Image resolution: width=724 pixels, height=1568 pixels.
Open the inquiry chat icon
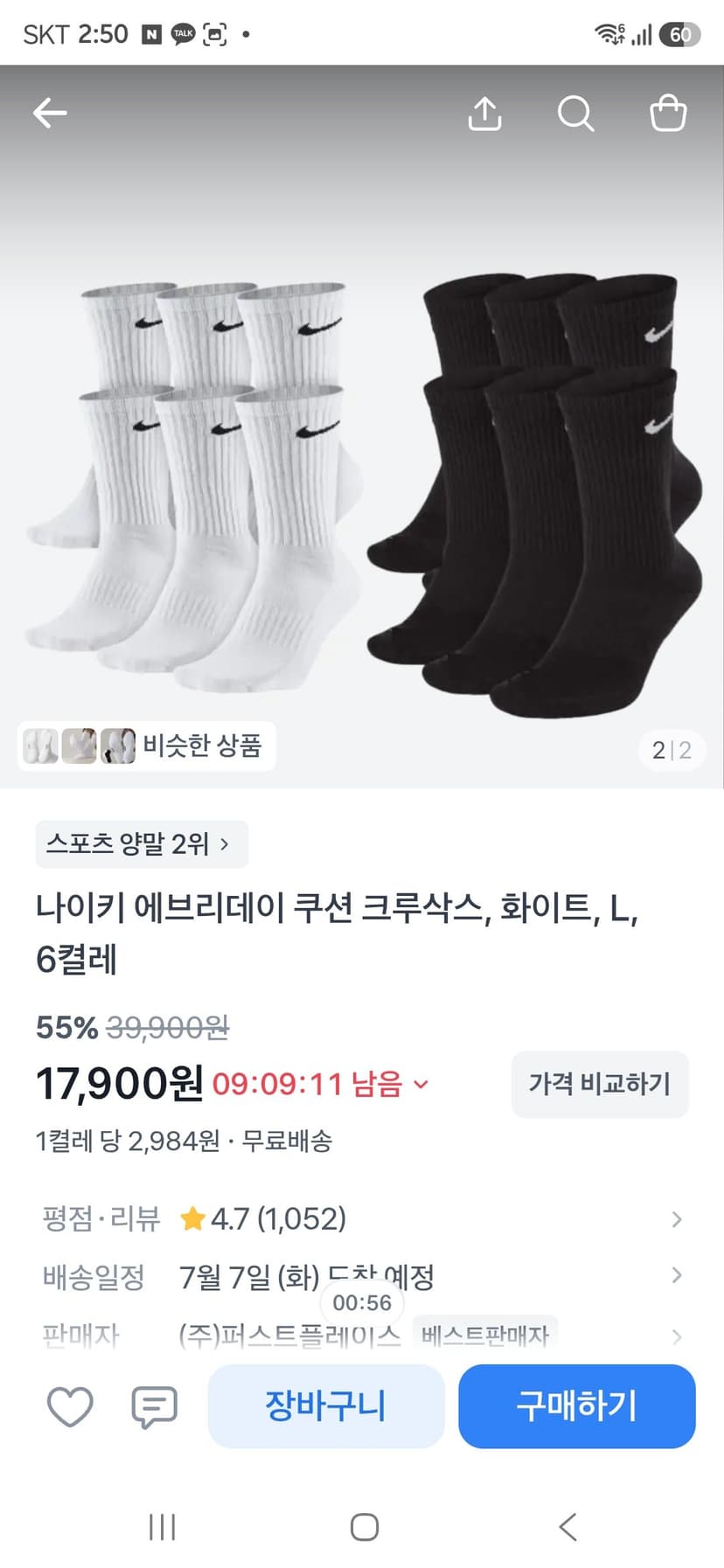tap(155, 1406)
